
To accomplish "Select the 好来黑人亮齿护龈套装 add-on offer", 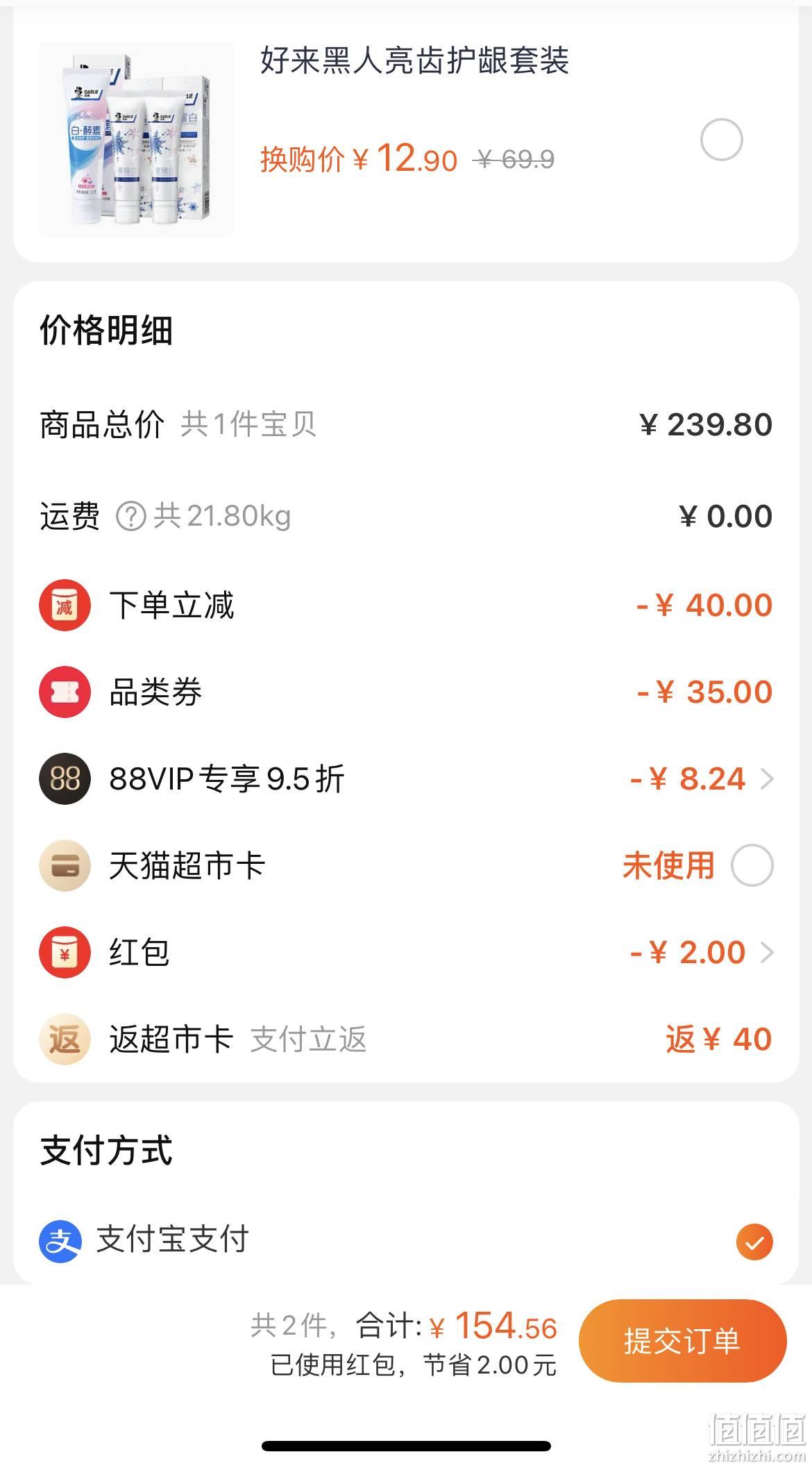I will click(x=721, y=140).
